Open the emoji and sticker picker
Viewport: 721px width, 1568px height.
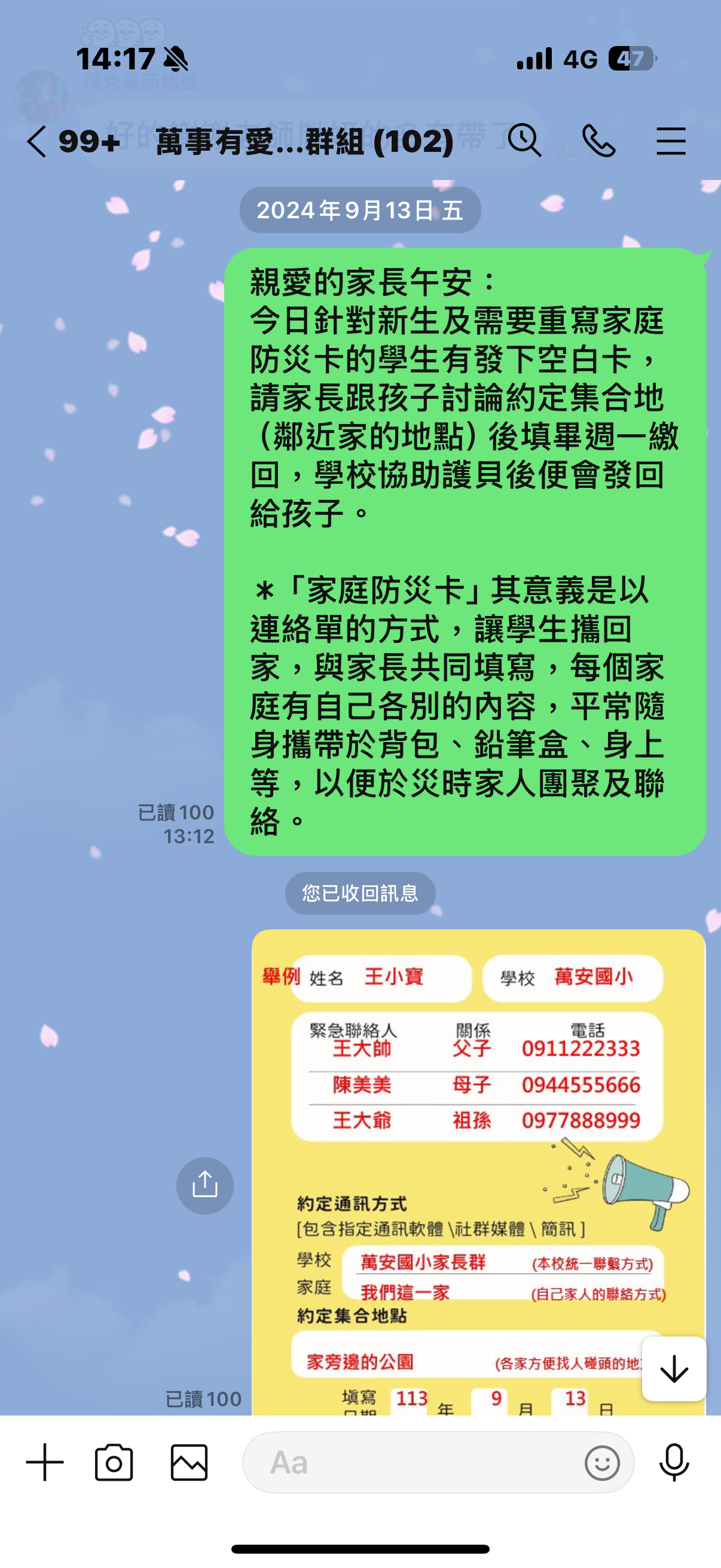pos(602,1462)
